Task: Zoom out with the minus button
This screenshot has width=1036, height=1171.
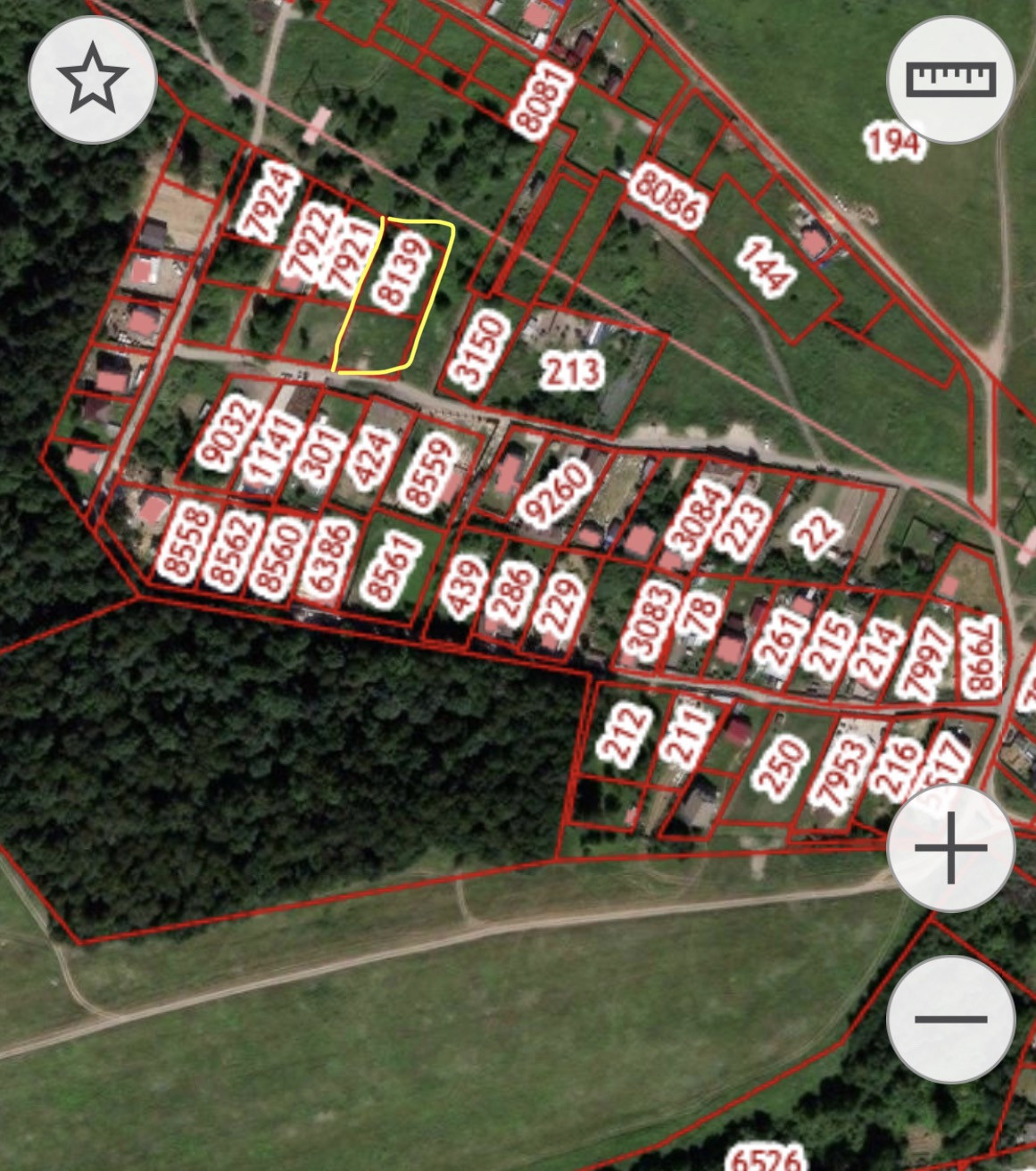Action: [x=951, y=1018]
